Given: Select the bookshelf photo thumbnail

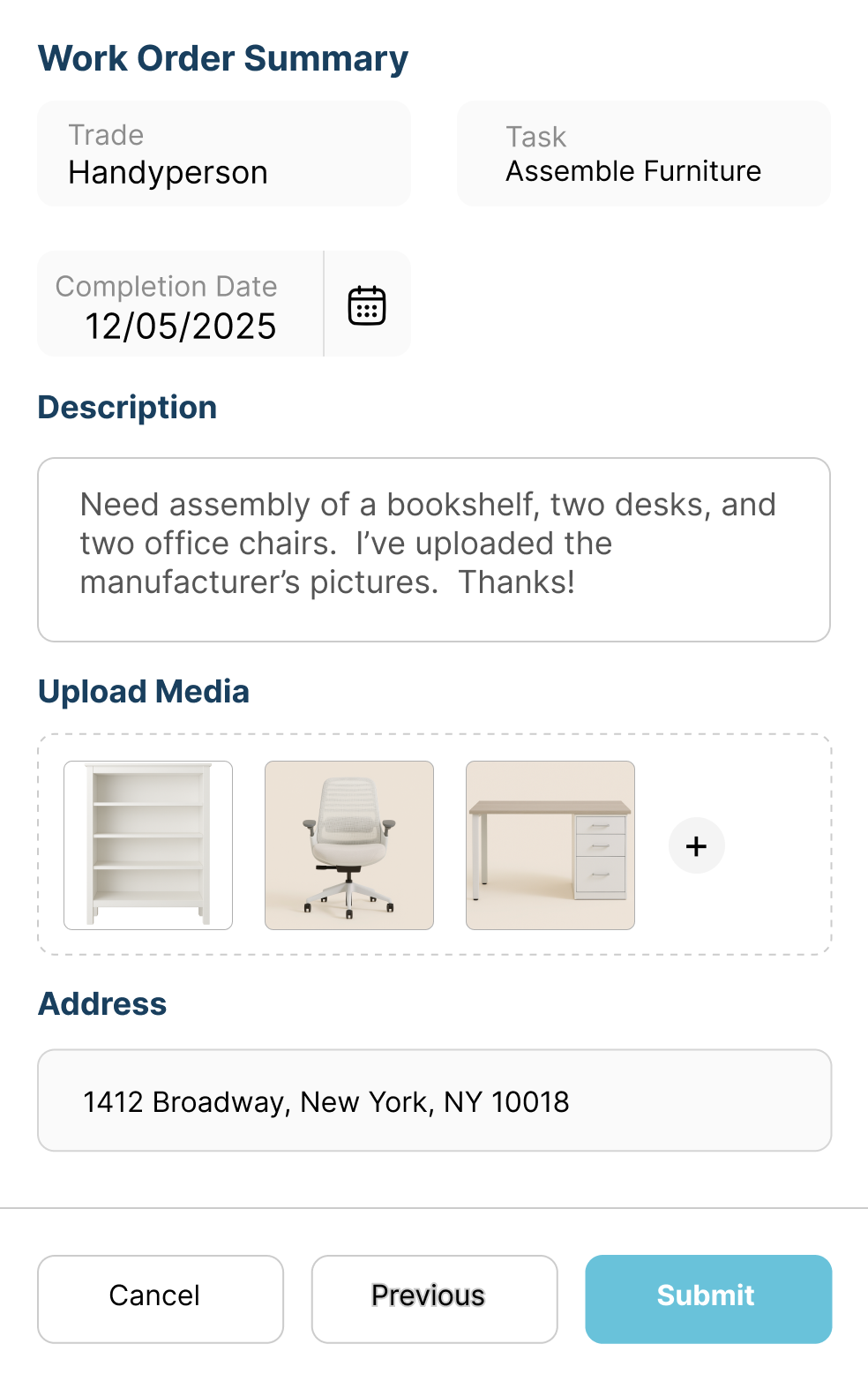Looking at the screenshot, I should [x=147, y=845].
